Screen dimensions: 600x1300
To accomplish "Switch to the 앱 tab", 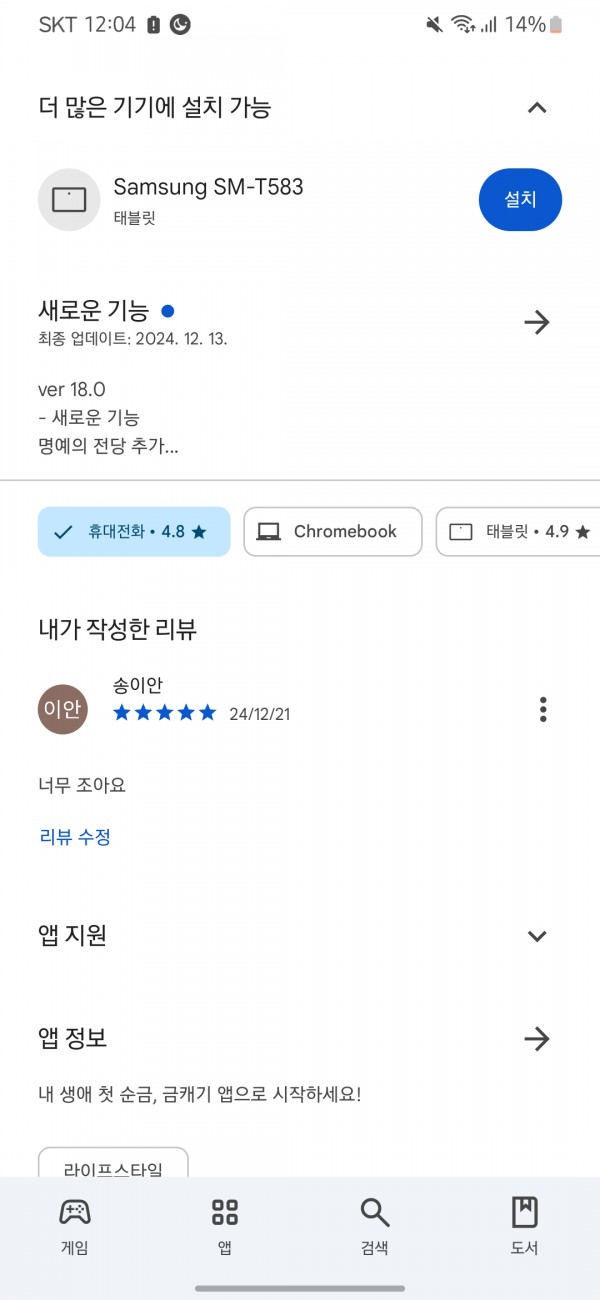I will [225, 1226].
